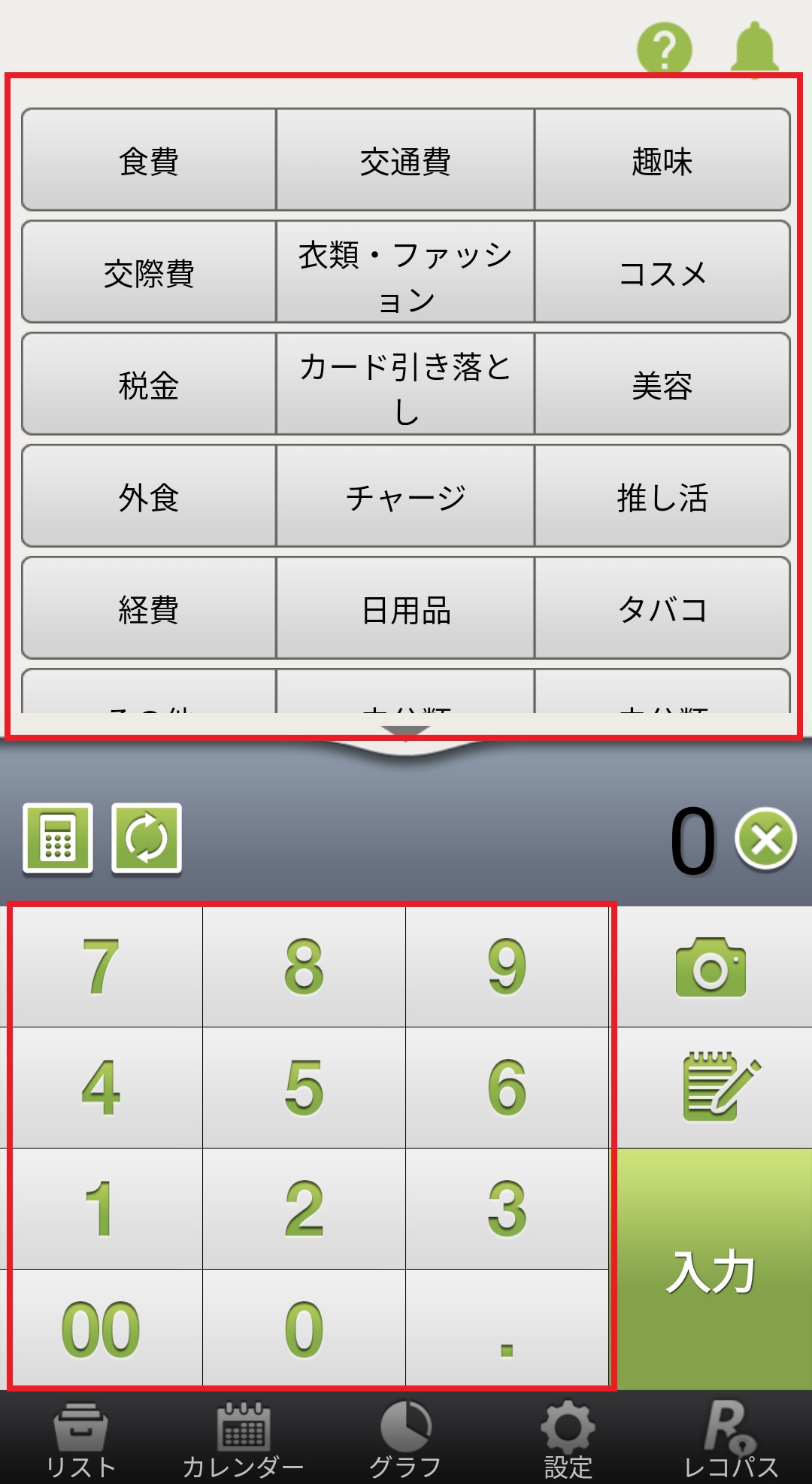
Task: Go to the グラフ tab
Action: click(x=405, y=1440)
